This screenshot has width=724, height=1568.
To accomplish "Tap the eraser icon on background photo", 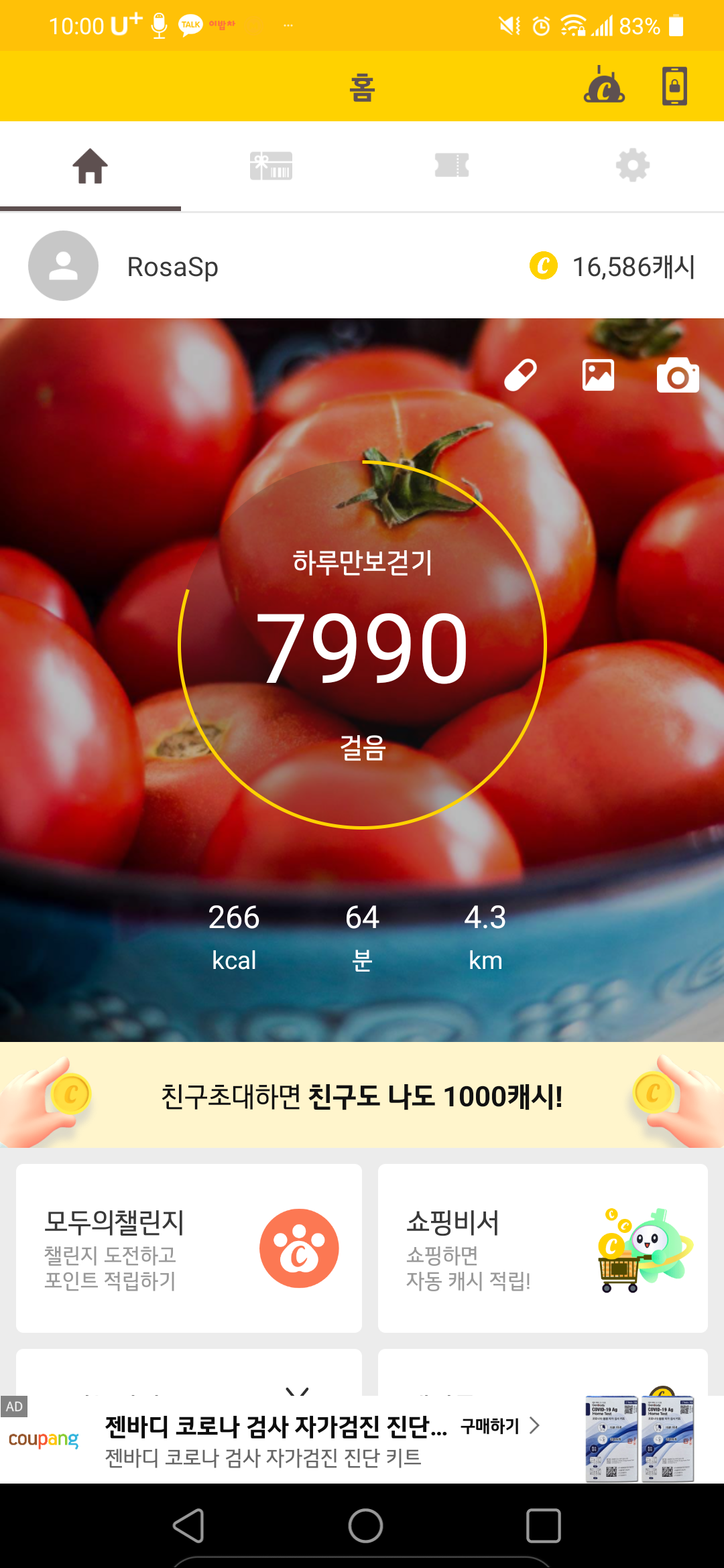I will (x=520, y=375).
